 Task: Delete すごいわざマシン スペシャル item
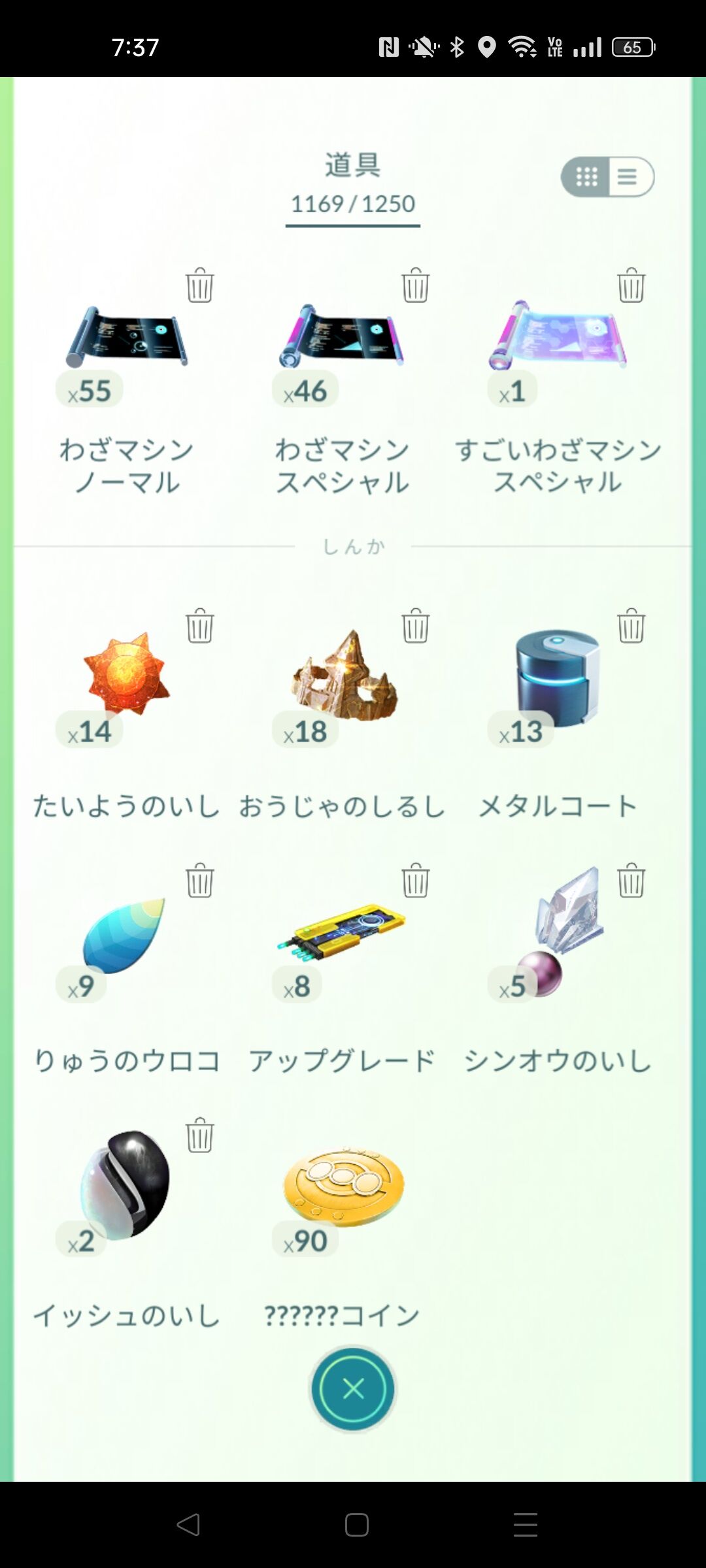coord(631,285)
